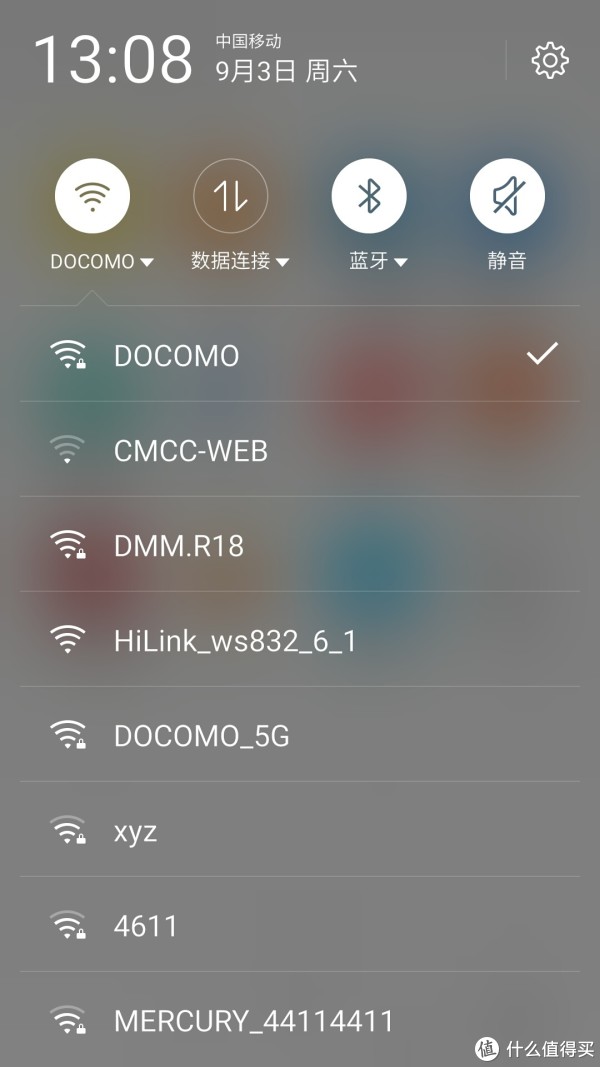Join the HiLink_ws832_6_1 network
This screenshot has height=1067, width=600.
click(x=300, y=639)
